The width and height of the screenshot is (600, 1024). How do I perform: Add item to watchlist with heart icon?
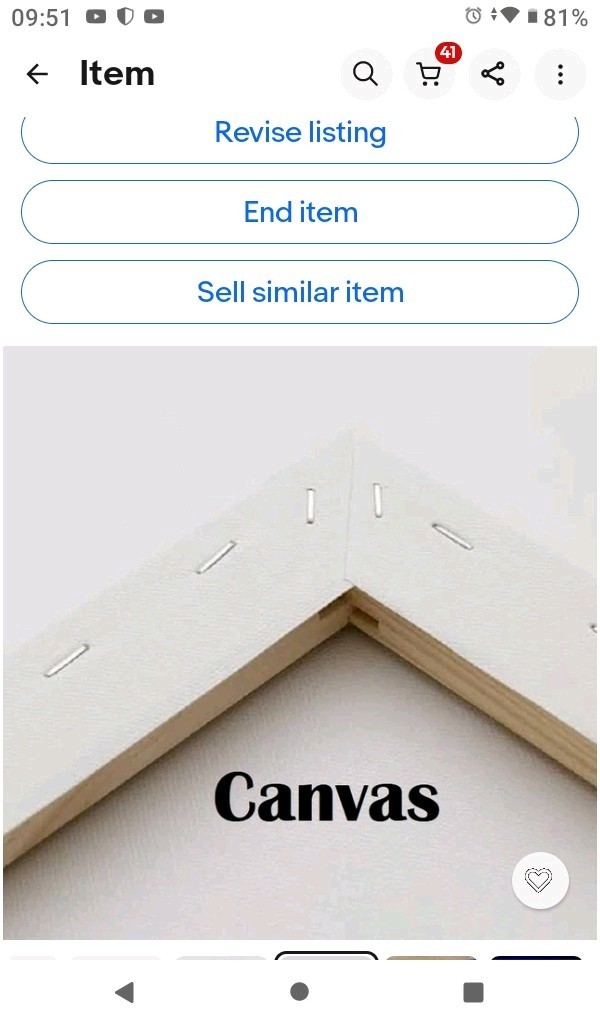click(540, 880)
